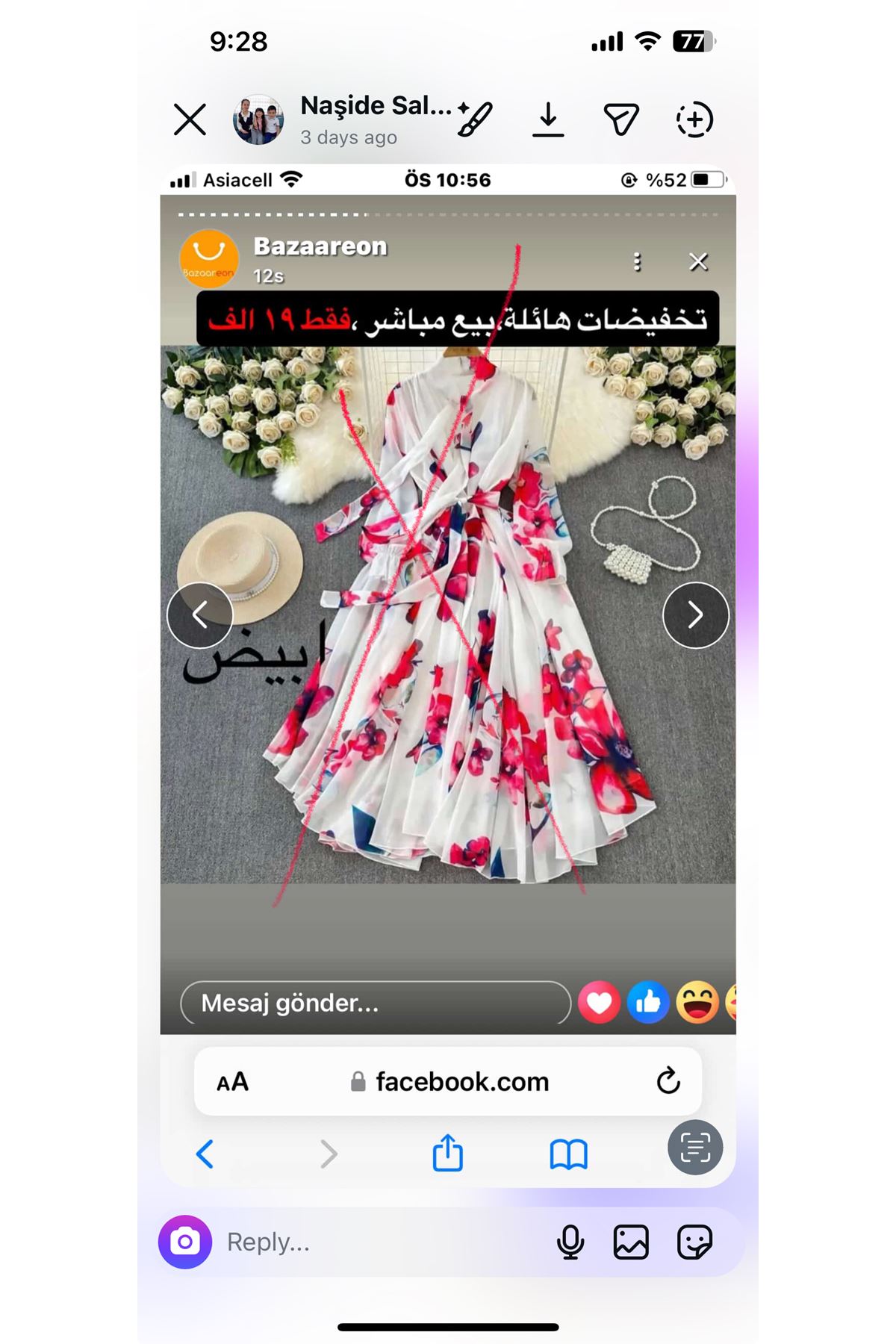Add the image to your story

694,119
